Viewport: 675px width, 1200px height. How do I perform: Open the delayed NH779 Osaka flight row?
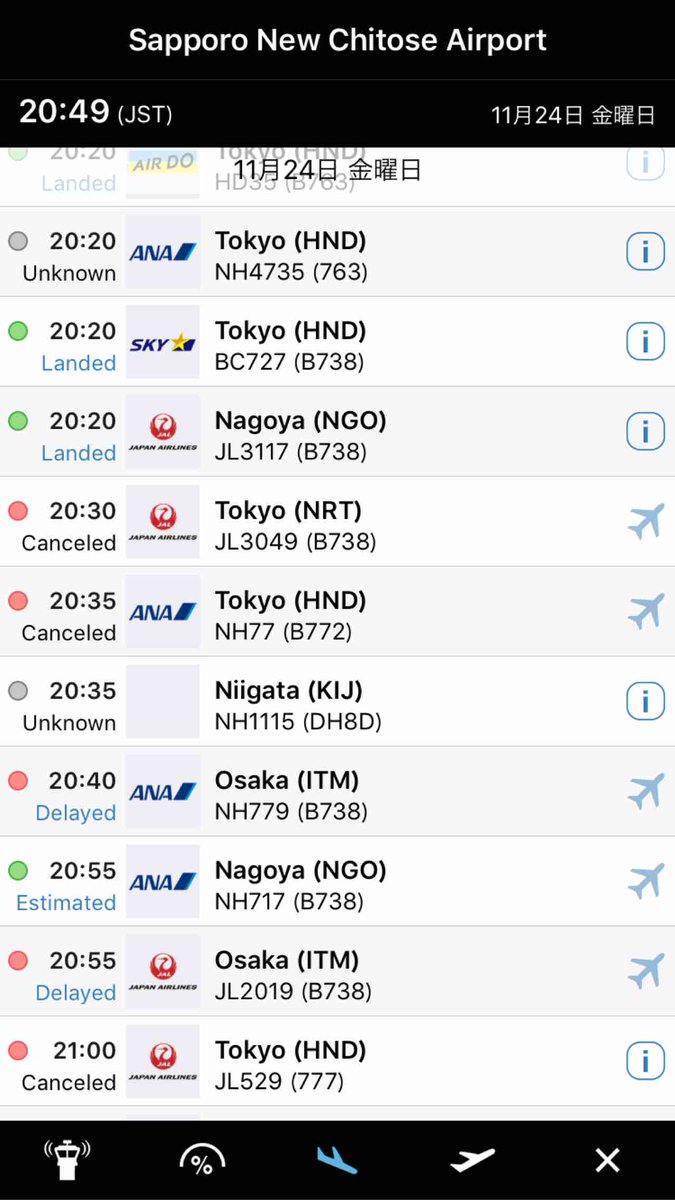pyautogui.click(x=337, y=792)
